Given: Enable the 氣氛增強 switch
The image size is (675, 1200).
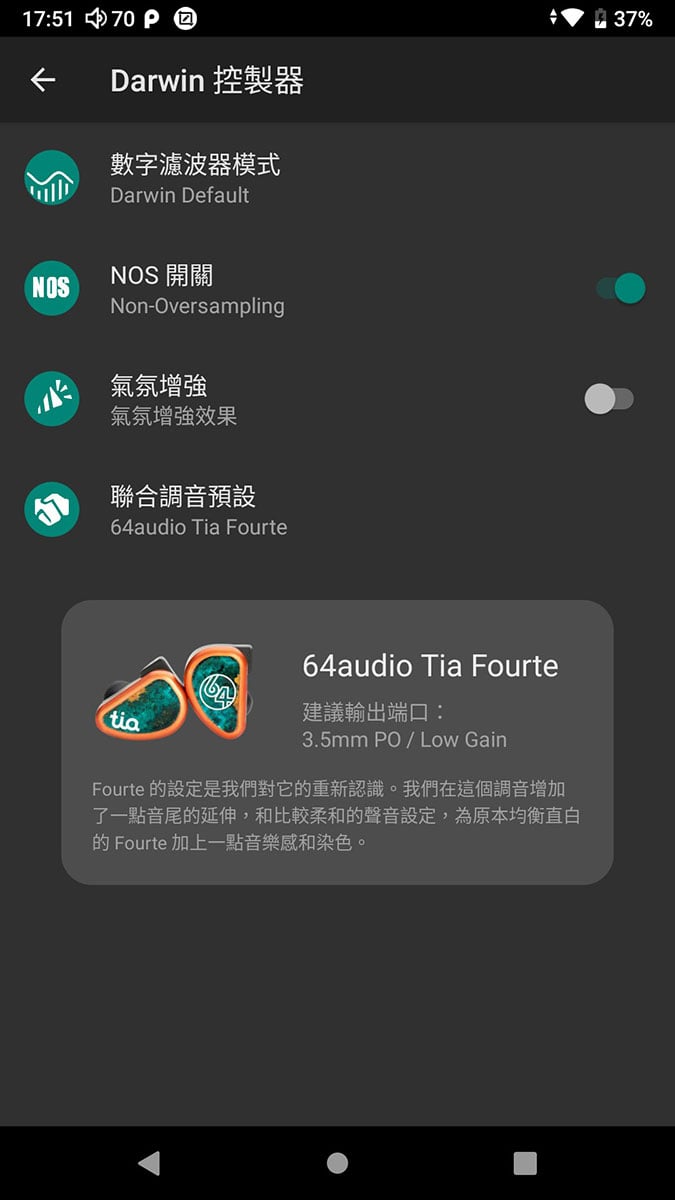Looking at the screenshot, I should point(609,399).
